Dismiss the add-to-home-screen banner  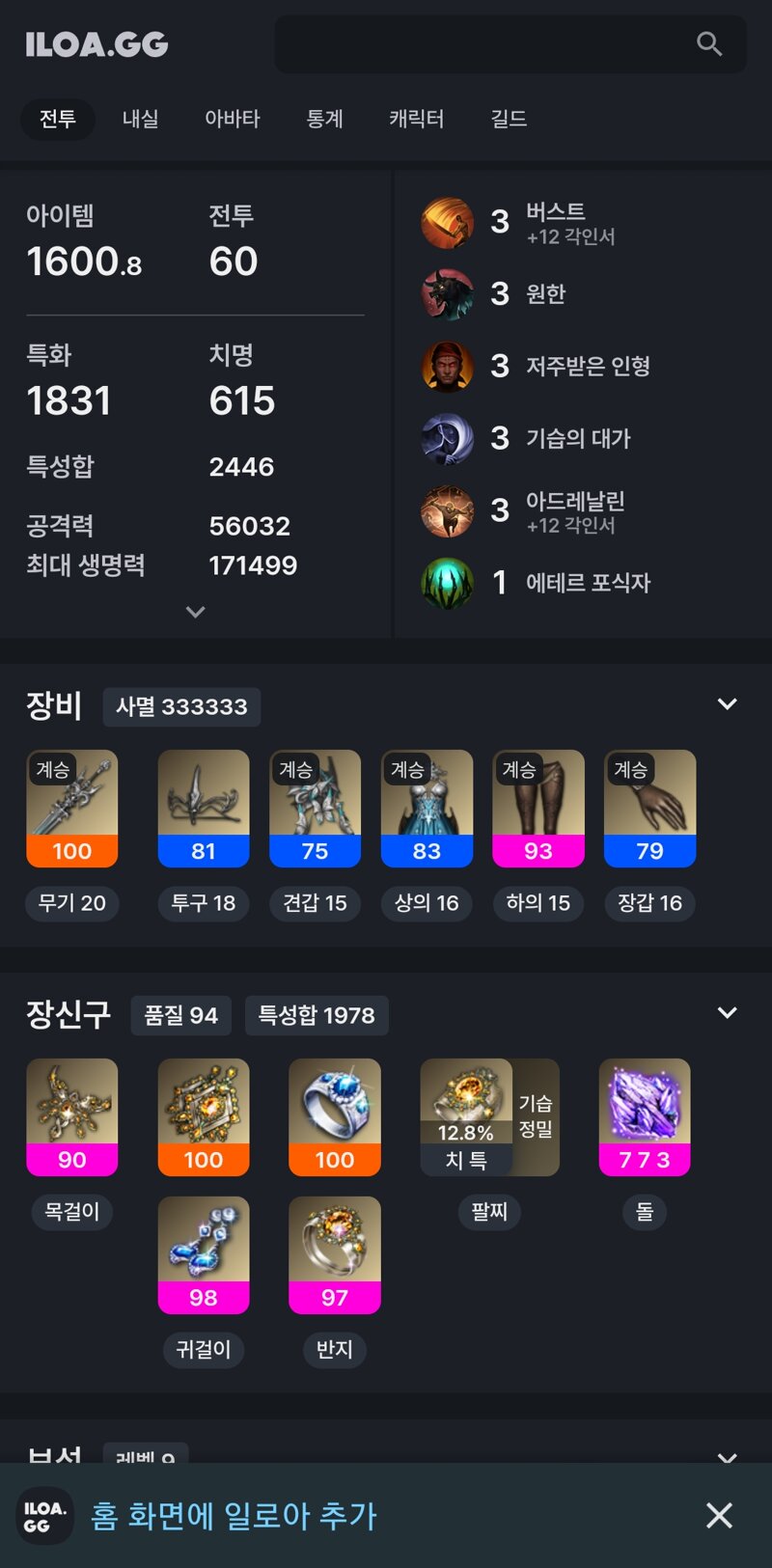(719, 1515)
